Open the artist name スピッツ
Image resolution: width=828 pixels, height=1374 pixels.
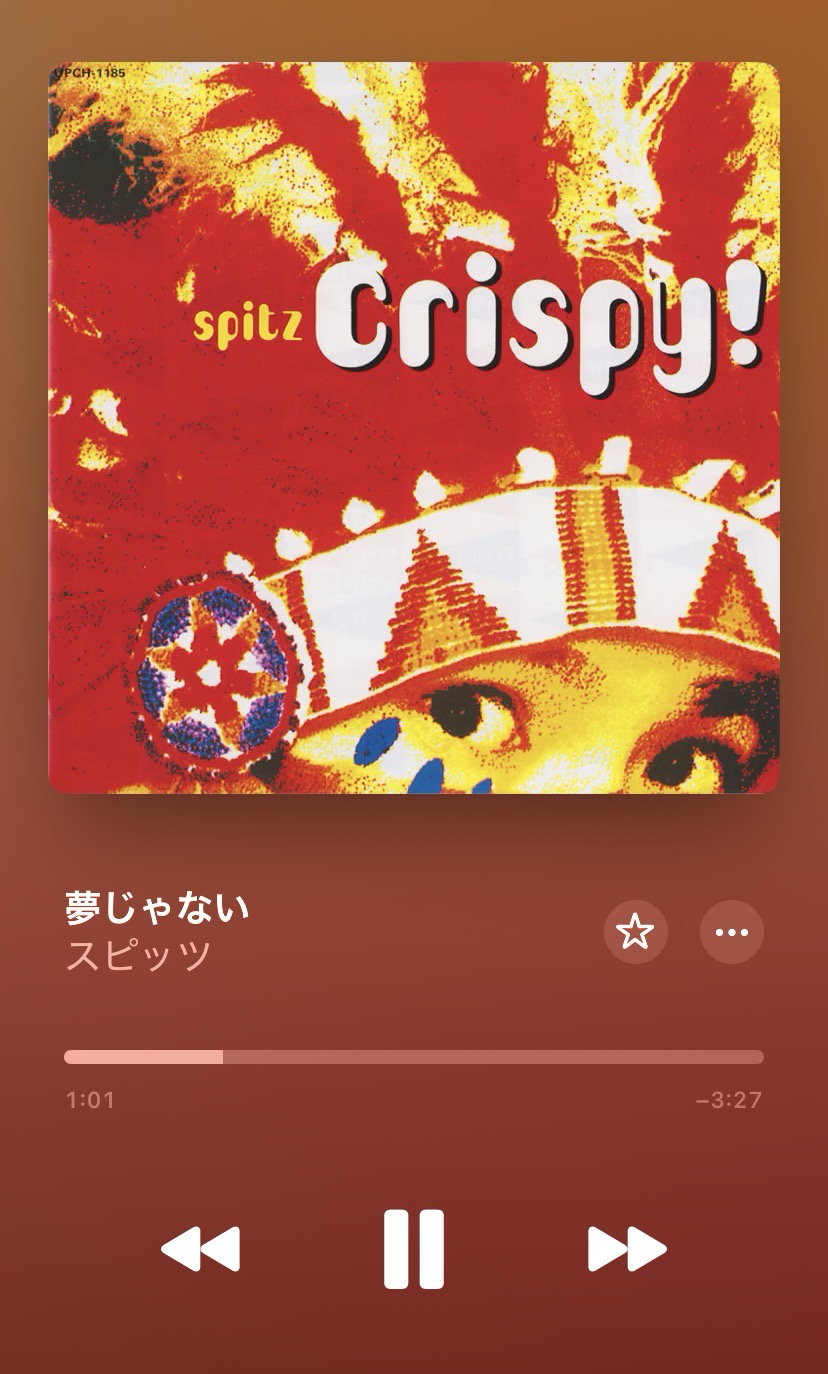coord(138,956)
